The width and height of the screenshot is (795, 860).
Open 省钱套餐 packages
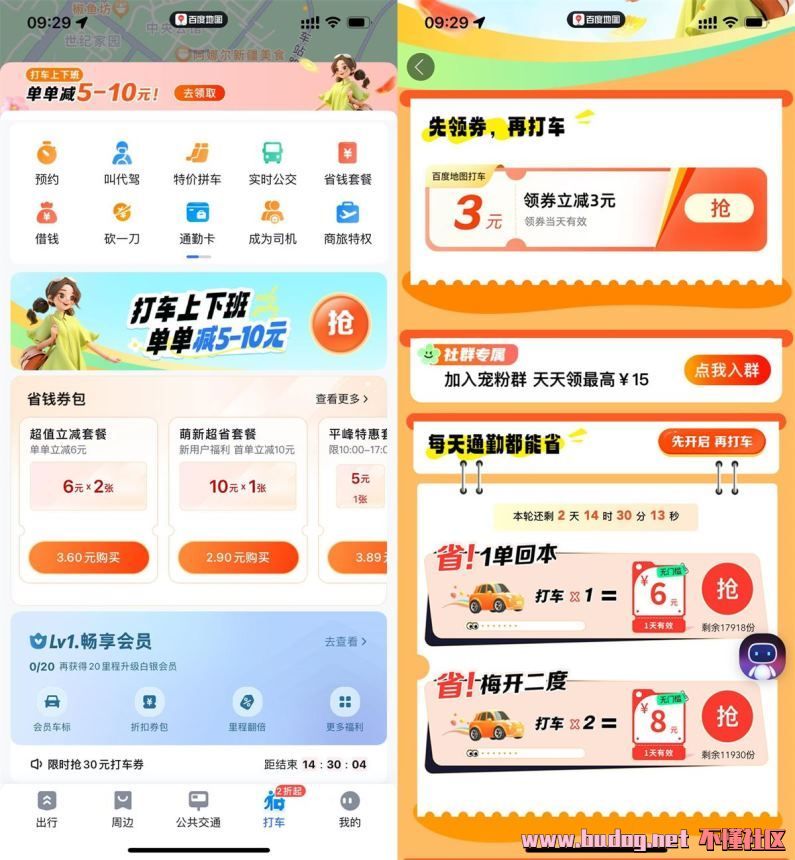(347, 164)
